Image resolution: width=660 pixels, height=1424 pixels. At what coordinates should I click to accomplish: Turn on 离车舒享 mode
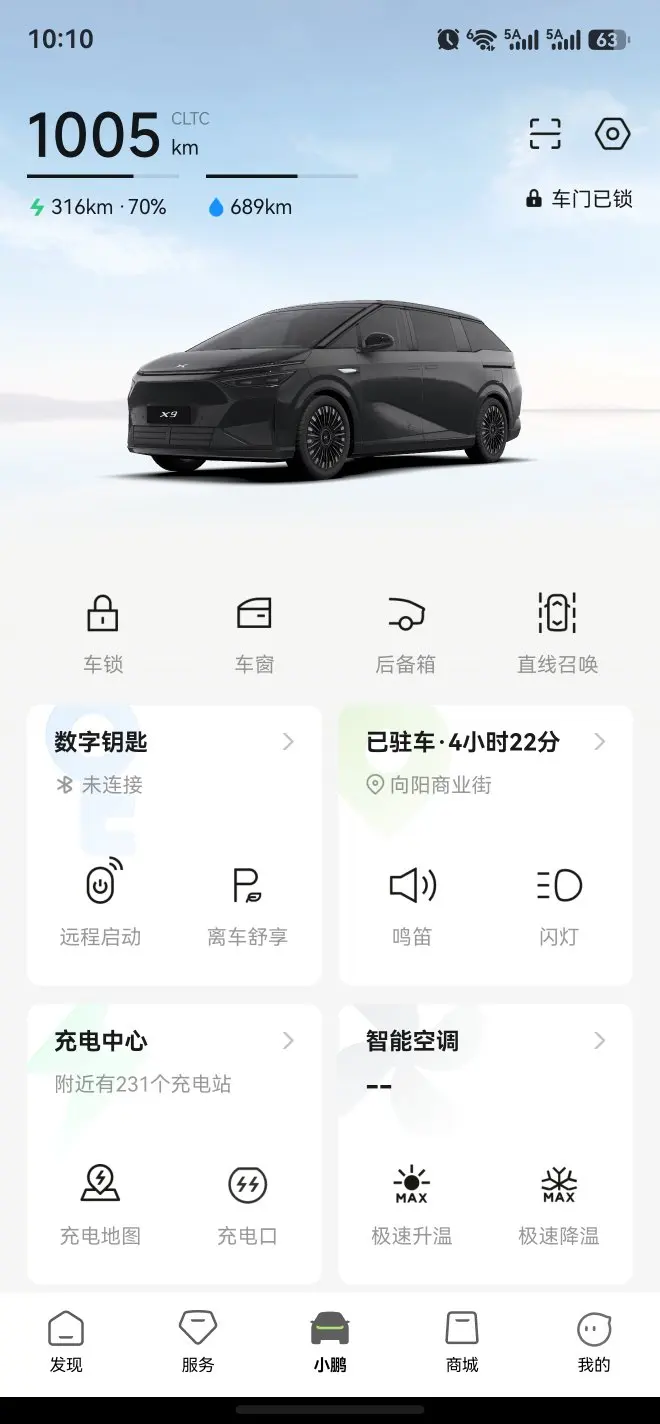[247, 902]
